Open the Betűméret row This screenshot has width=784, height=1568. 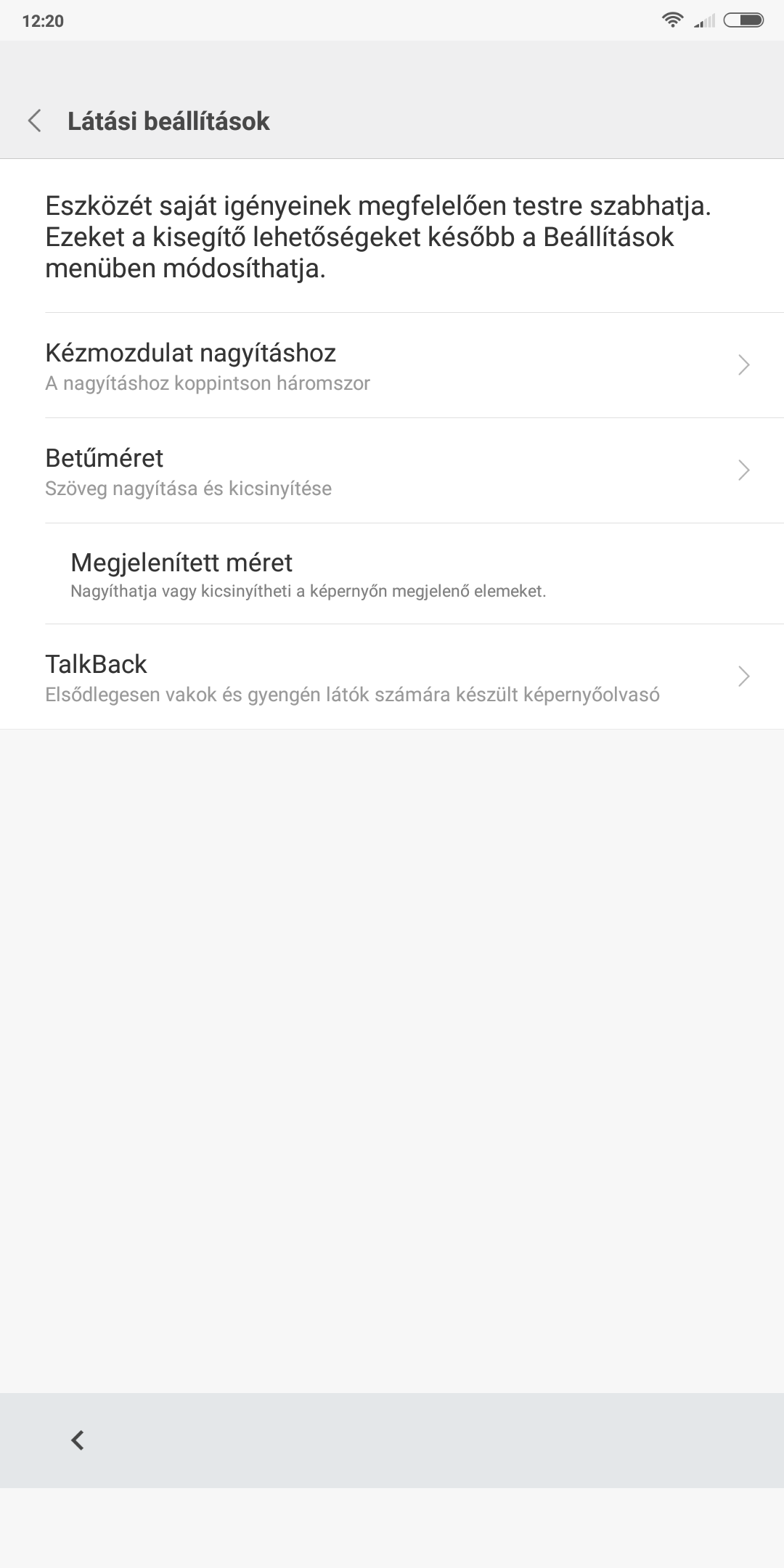(x=392, y=470)
